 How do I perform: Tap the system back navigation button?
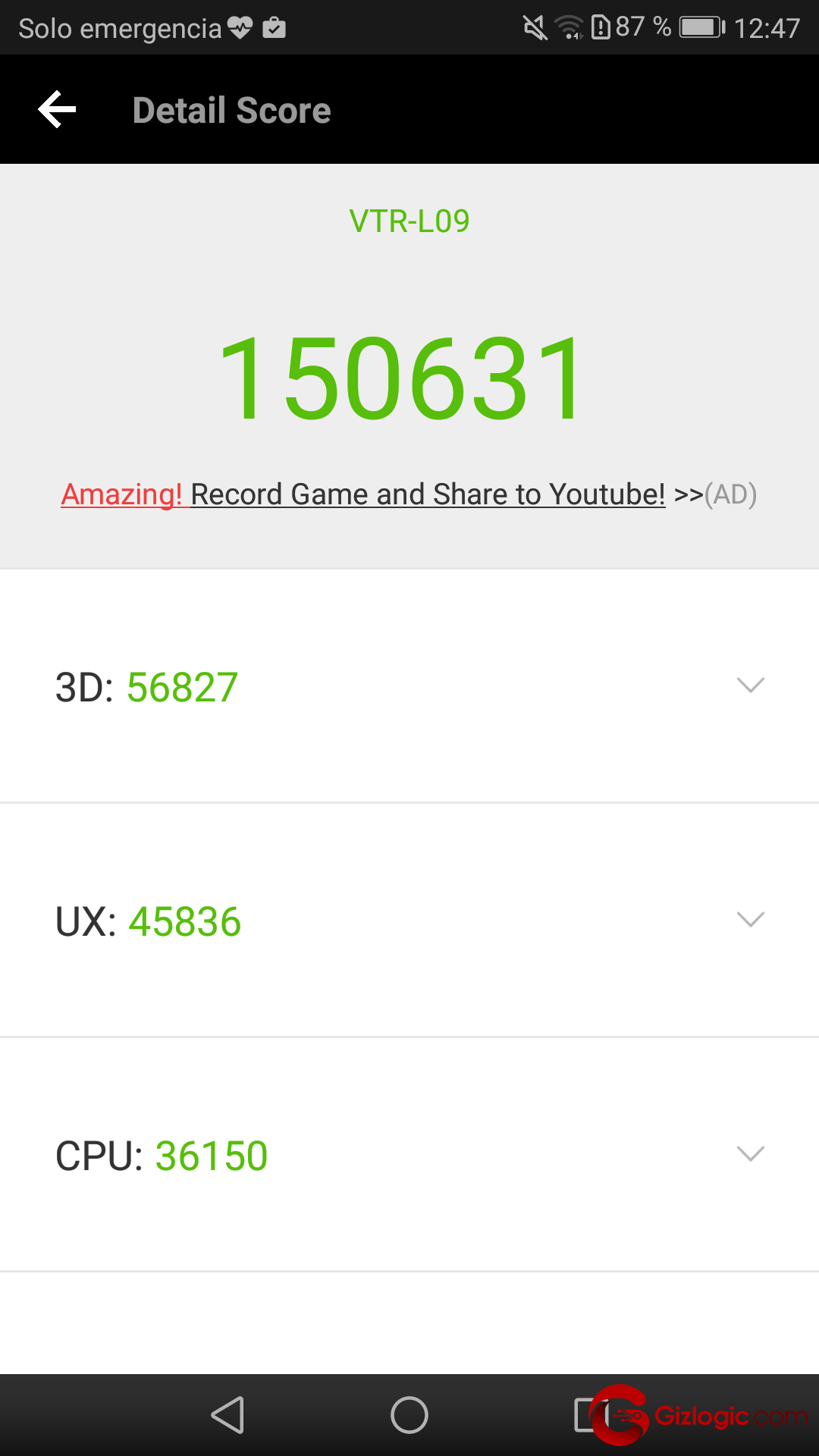click(x=227, y=1415)
